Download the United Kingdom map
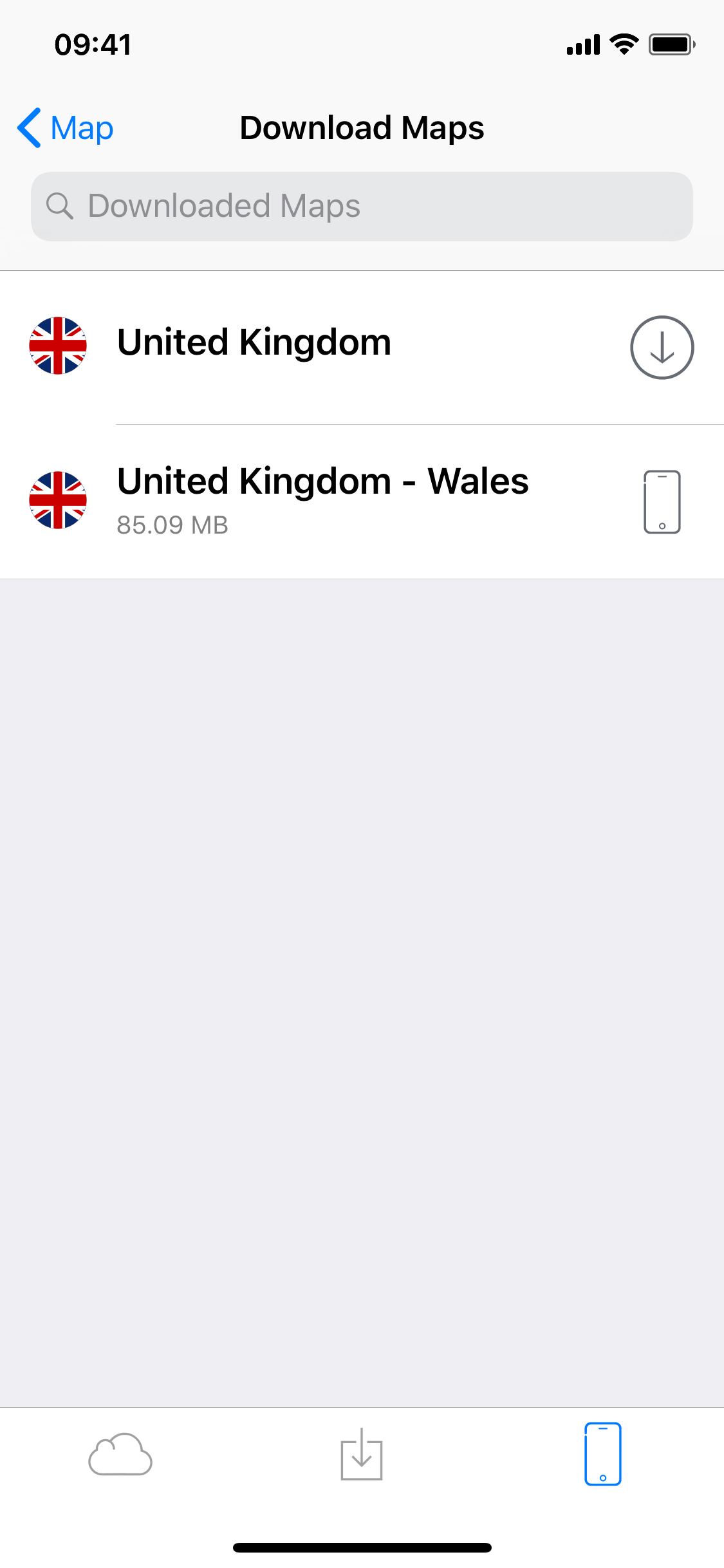The width and height of the screenshot is (724, 1568). 662,348
